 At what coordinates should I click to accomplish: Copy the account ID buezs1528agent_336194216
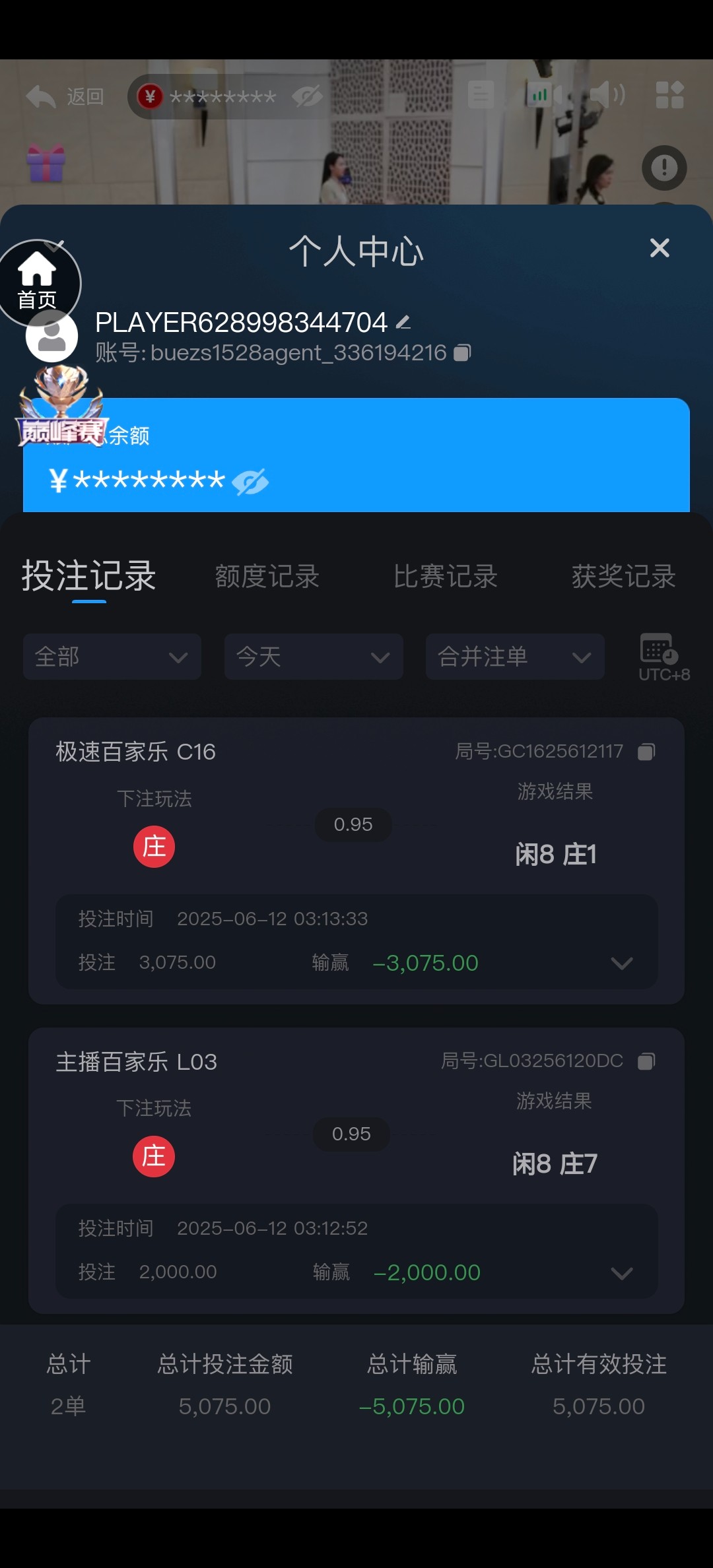pos(462,353)
